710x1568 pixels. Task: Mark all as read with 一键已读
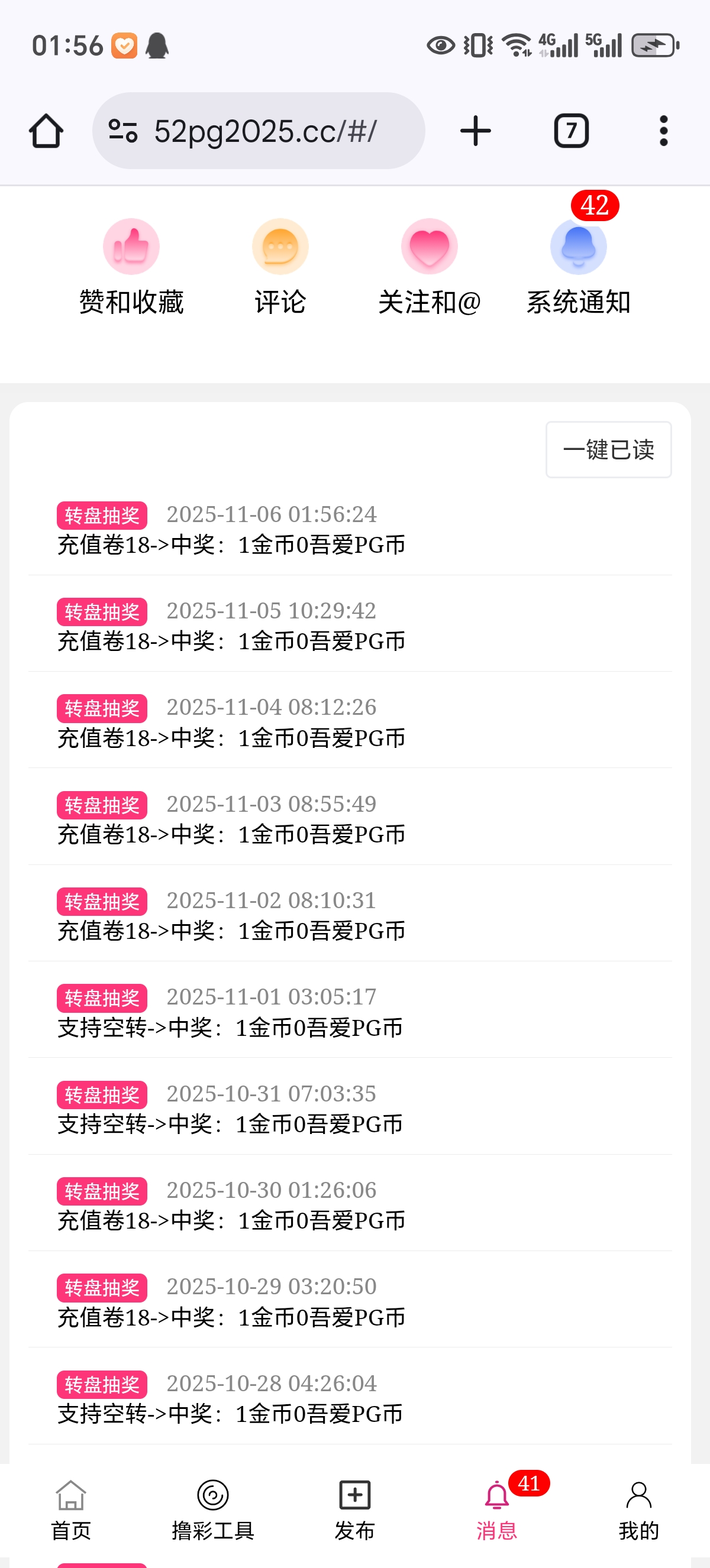click(x=608, y=450)
